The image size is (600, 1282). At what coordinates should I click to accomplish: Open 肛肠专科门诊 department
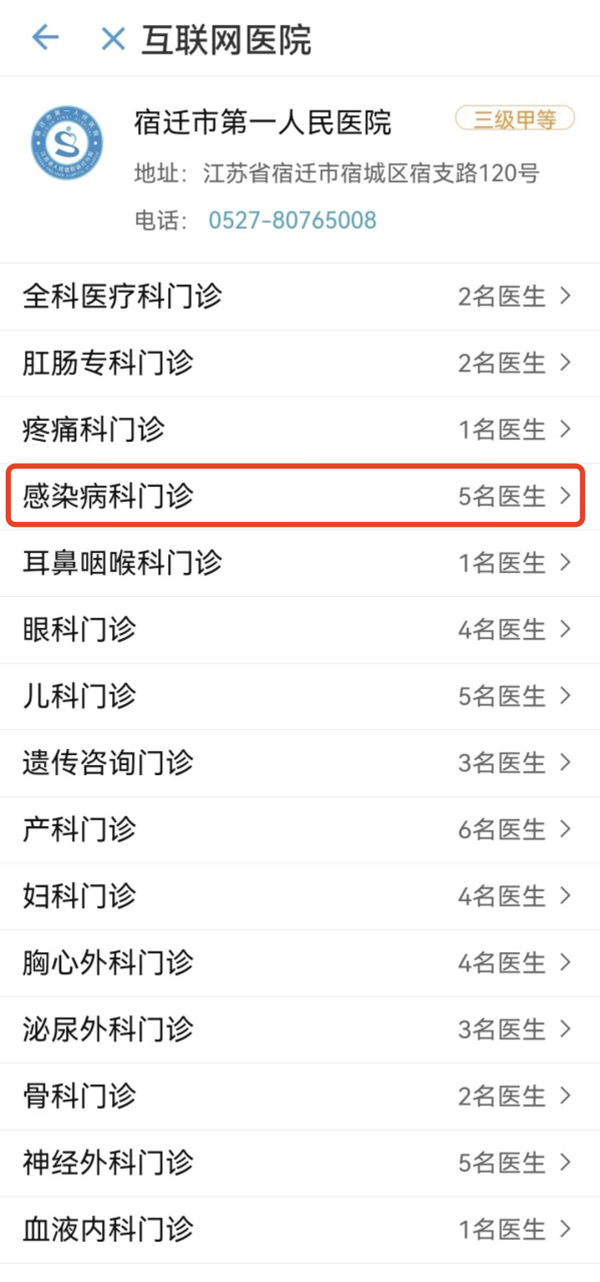tap(298, 363)
